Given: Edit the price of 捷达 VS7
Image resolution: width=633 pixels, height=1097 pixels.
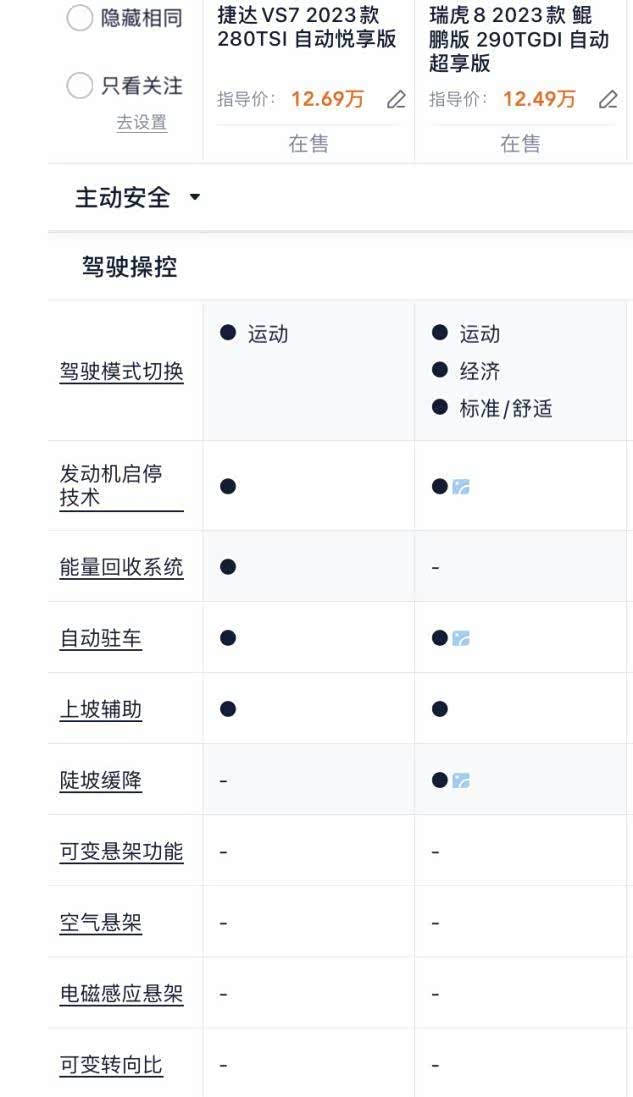Looking at the screenshot, I should tap(396, 99).
